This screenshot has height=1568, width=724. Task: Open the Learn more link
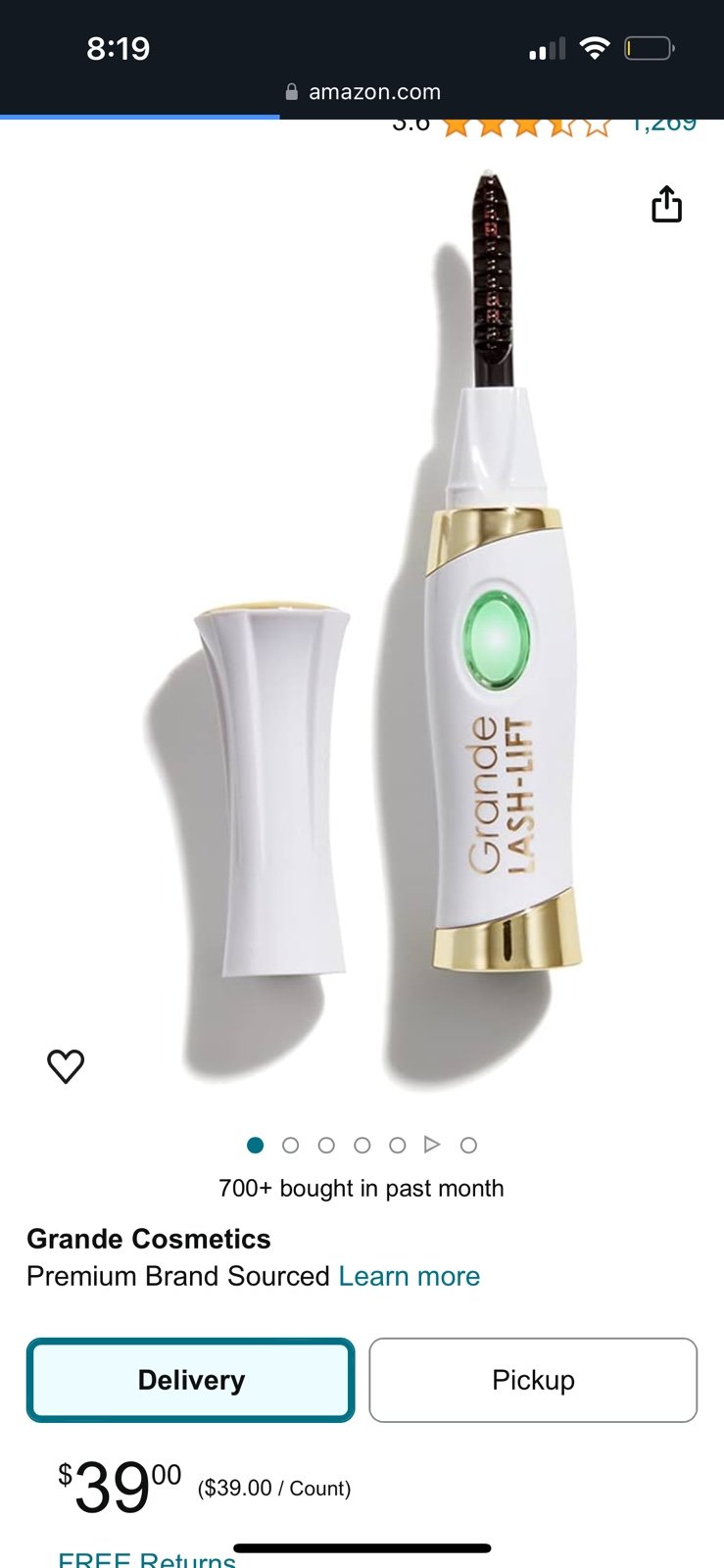(x=410, y=1276)
